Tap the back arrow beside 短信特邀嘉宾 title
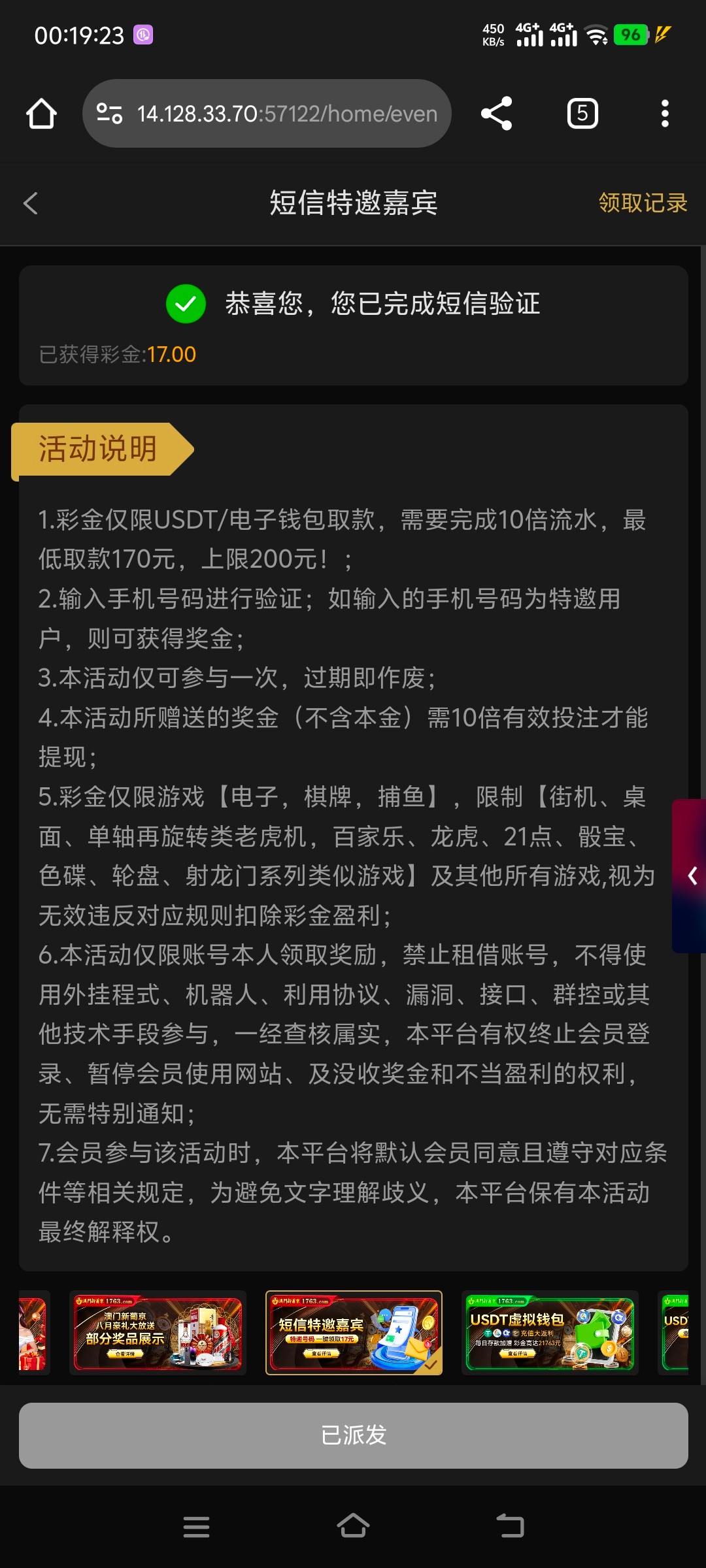The image size is (706, 1568). pyautogui.click(x=30, y=204)
